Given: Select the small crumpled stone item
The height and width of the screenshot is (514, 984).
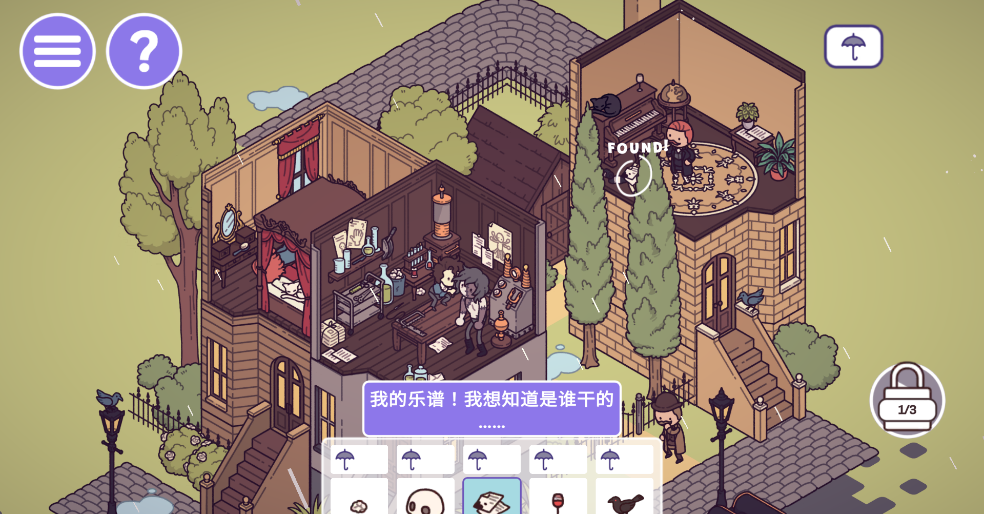Looking at the screenshot, I should click(x=359, y=500).
